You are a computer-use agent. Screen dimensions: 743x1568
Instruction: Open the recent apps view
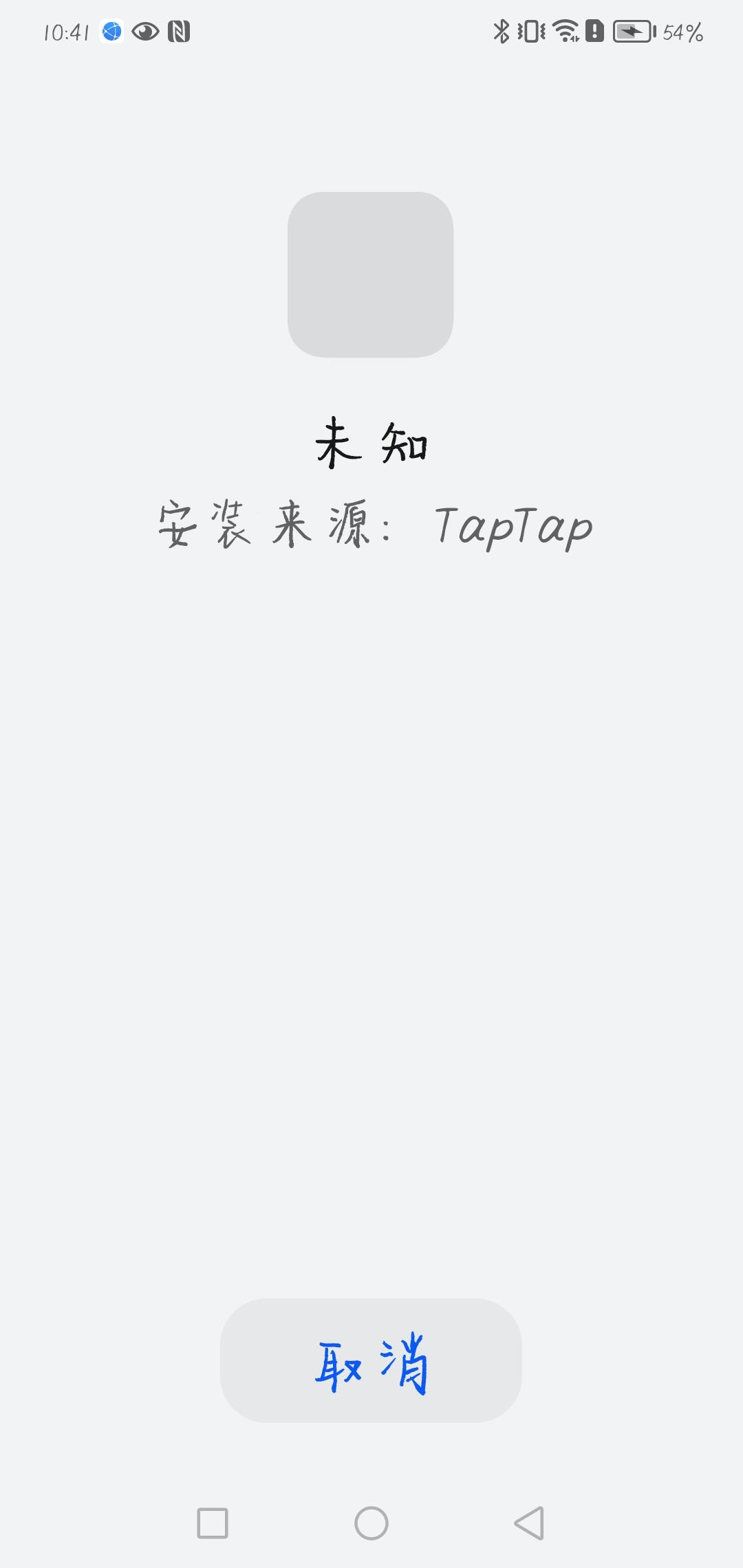click(x=213, y=1523)
